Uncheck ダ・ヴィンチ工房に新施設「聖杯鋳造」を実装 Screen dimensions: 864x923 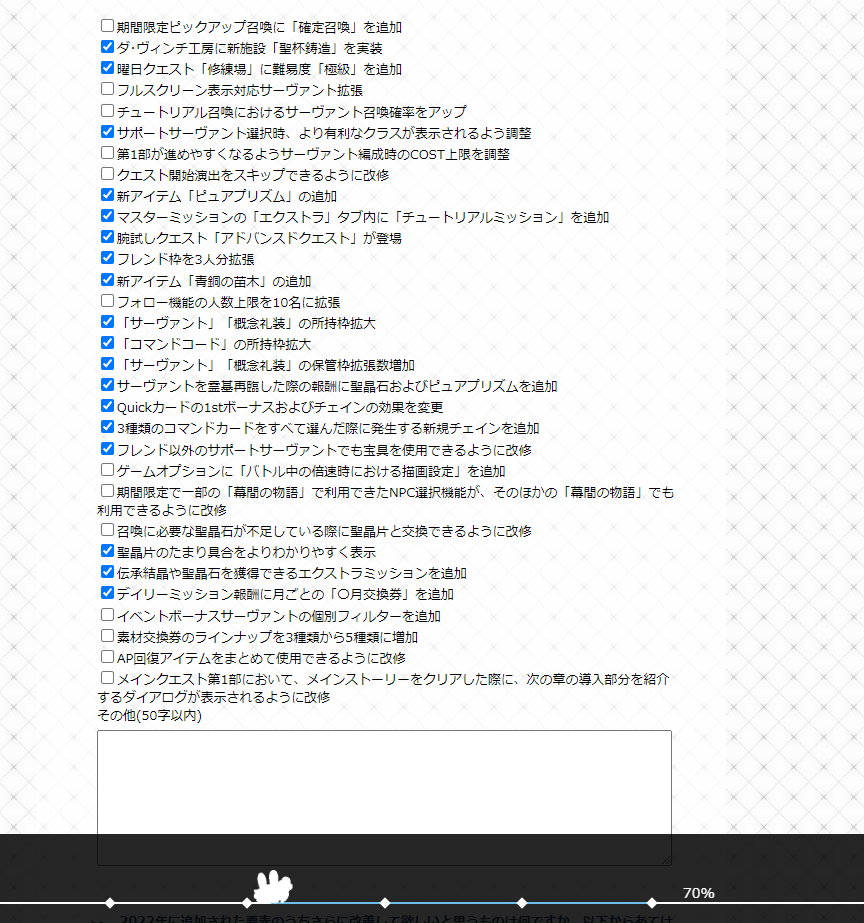[108, 47]
